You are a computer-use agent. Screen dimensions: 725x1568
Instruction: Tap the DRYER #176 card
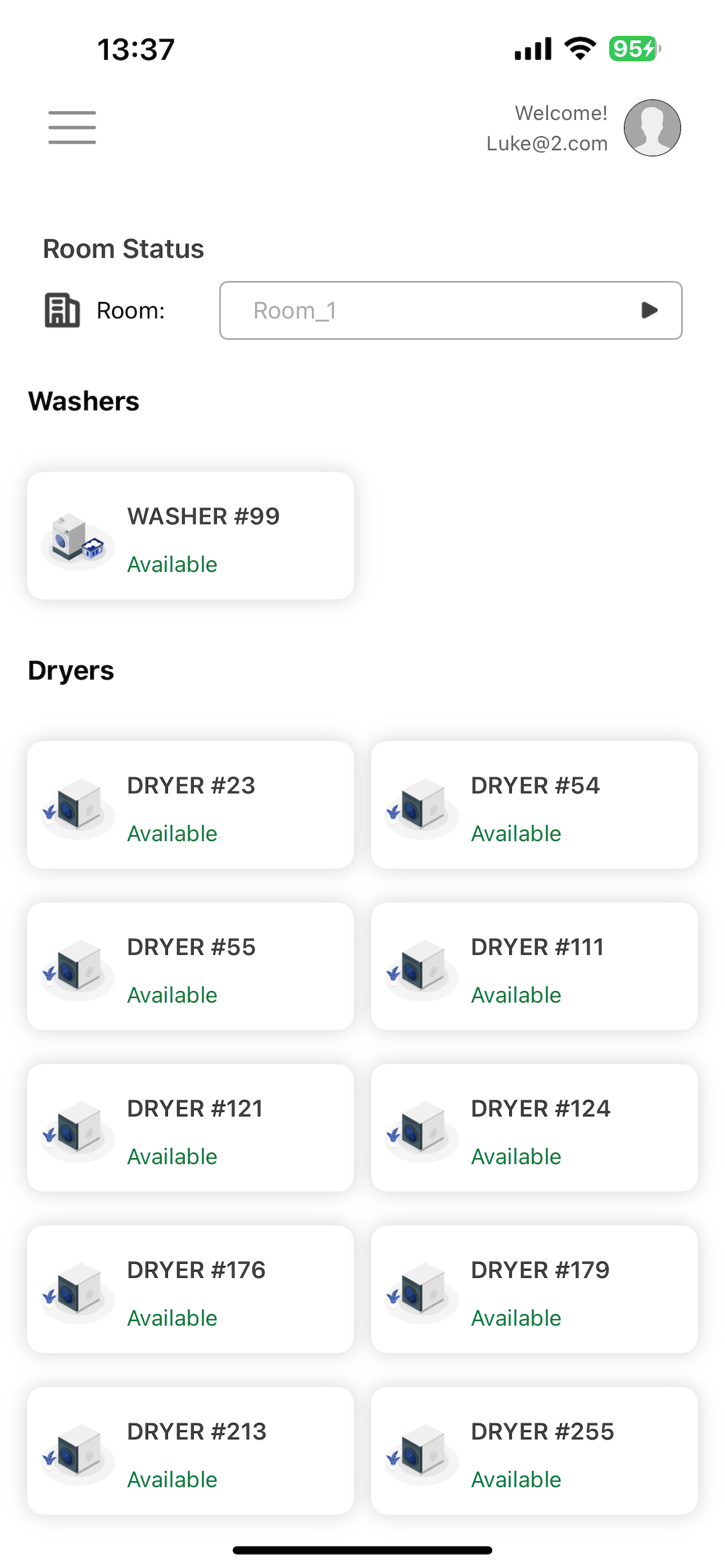point(190,1289)
